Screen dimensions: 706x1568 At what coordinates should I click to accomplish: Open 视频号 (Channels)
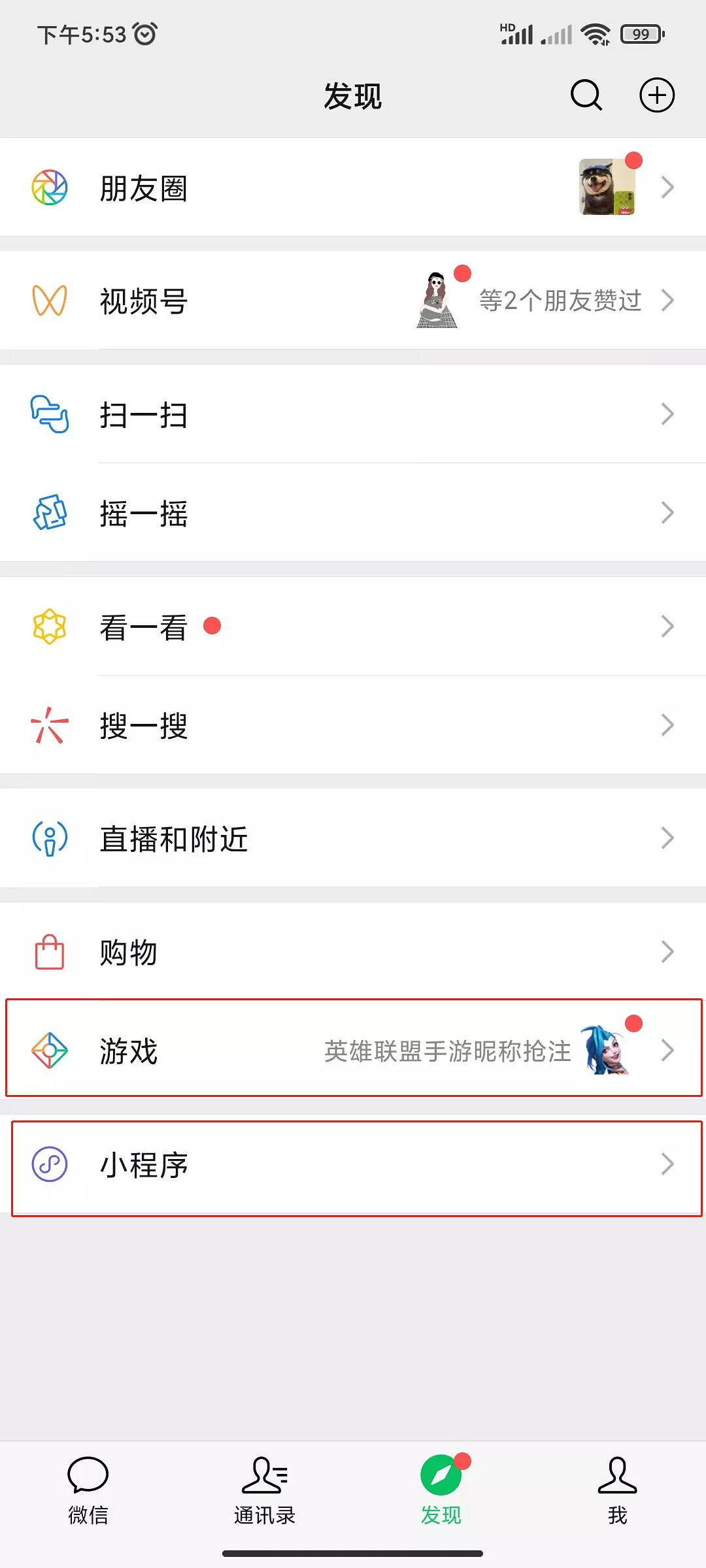tap(353, 301)
